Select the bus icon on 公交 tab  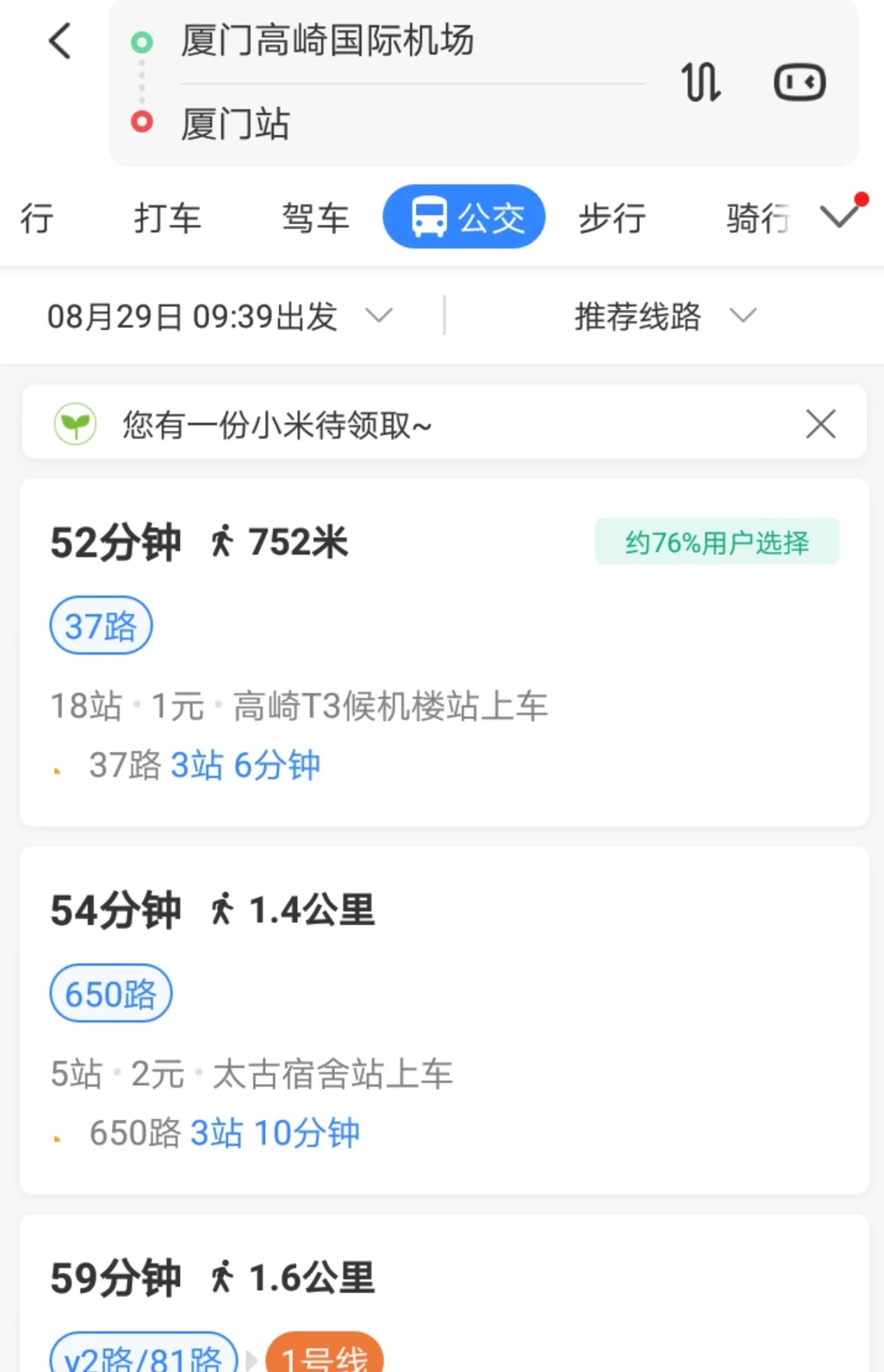coord(429,216)
